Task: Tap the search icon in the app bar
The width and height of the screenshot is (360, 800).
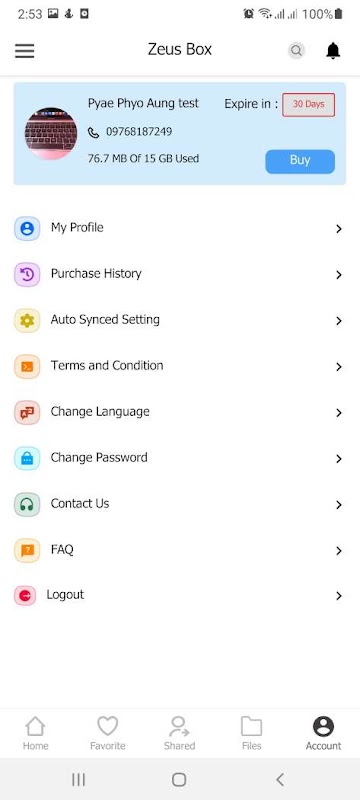Action: point(296,51)
